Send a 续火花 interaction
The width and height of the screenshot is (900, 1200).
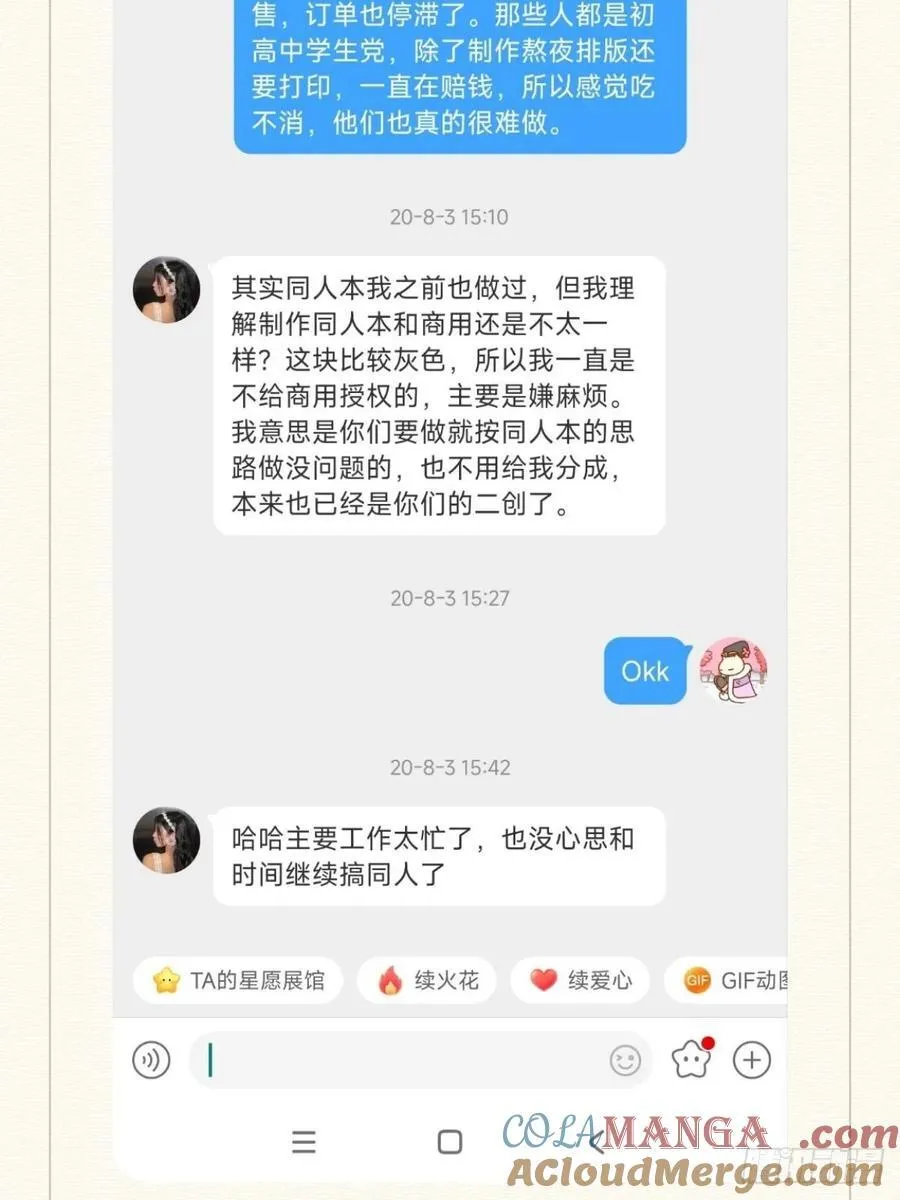coord(426,981)
